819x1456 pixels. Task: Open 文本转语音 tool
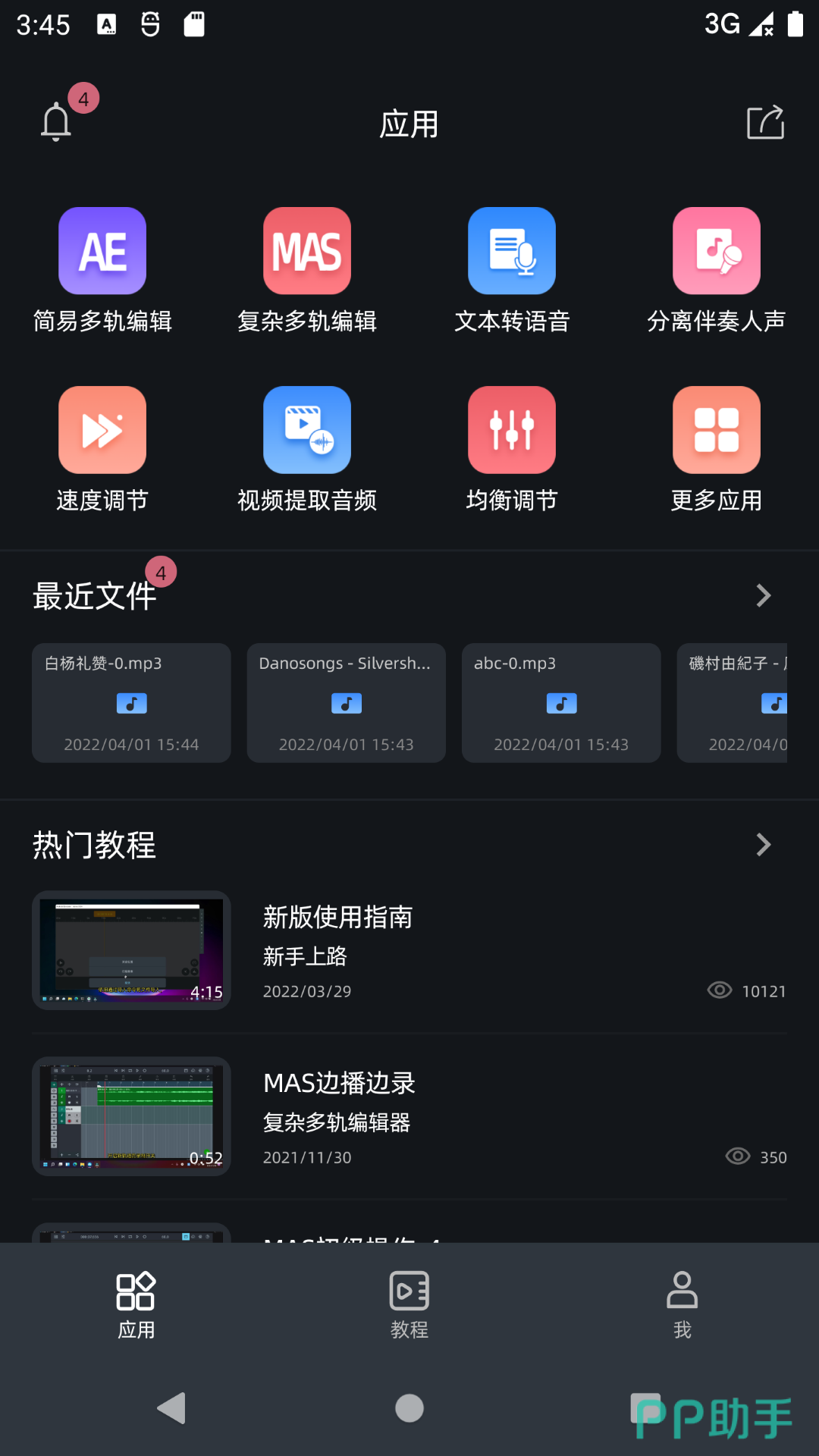coord(512,251)
